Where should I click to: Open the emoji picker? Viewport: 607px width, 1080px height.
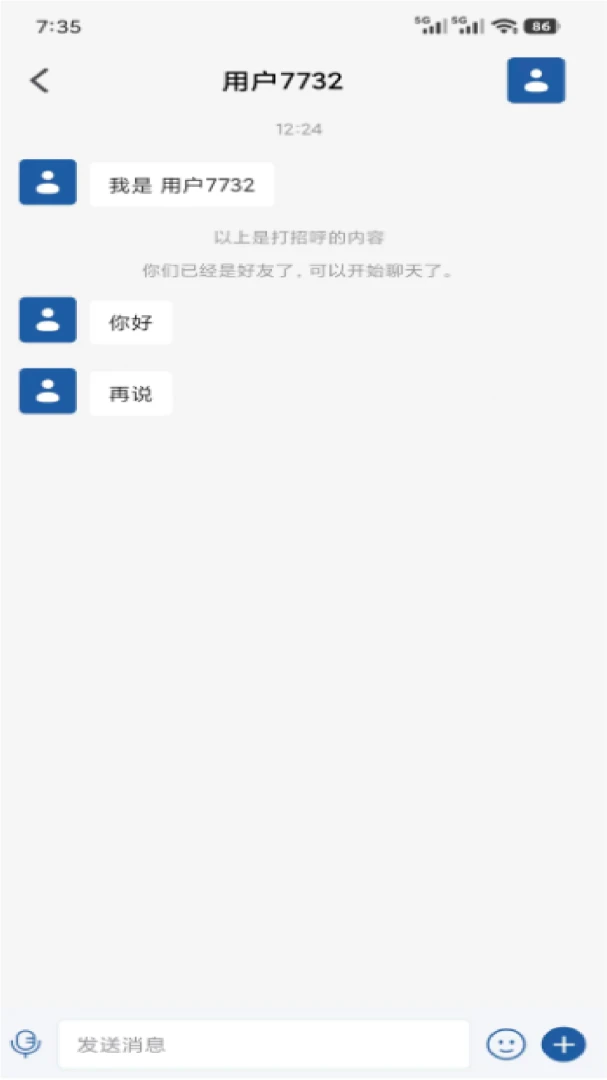(x=506, y=1044)
